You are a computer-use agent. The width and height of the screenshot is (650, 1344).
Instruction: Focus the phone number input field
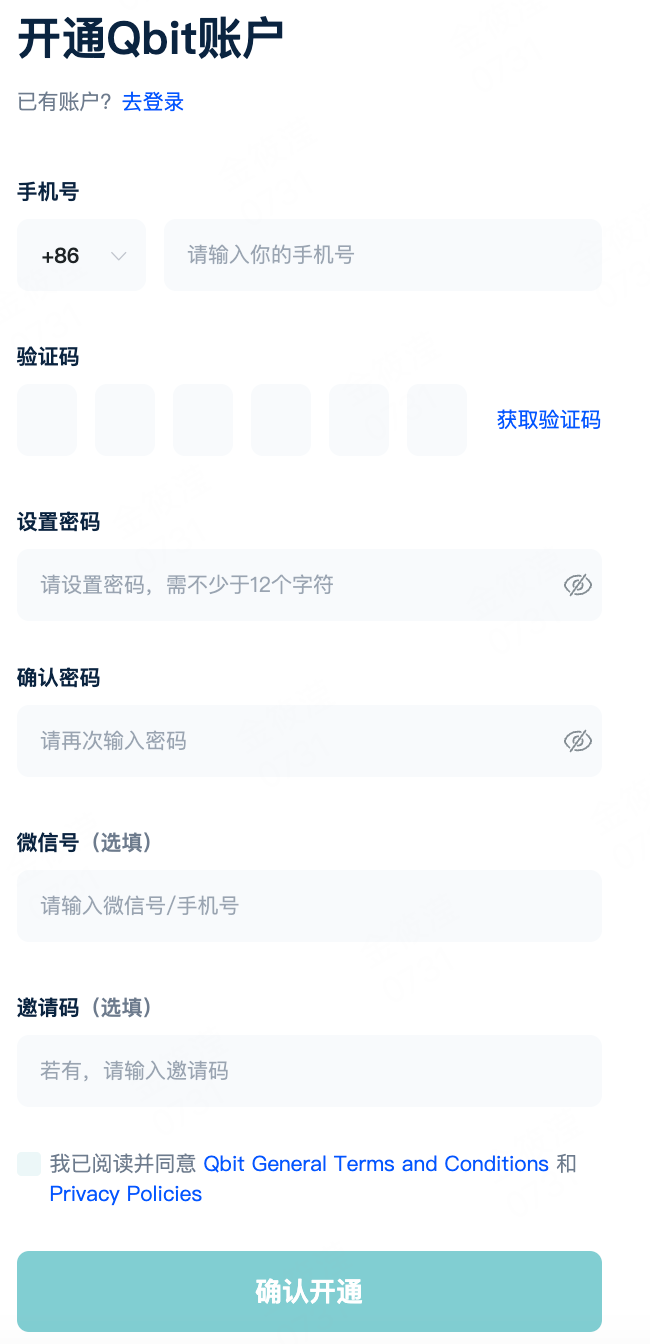383,255
